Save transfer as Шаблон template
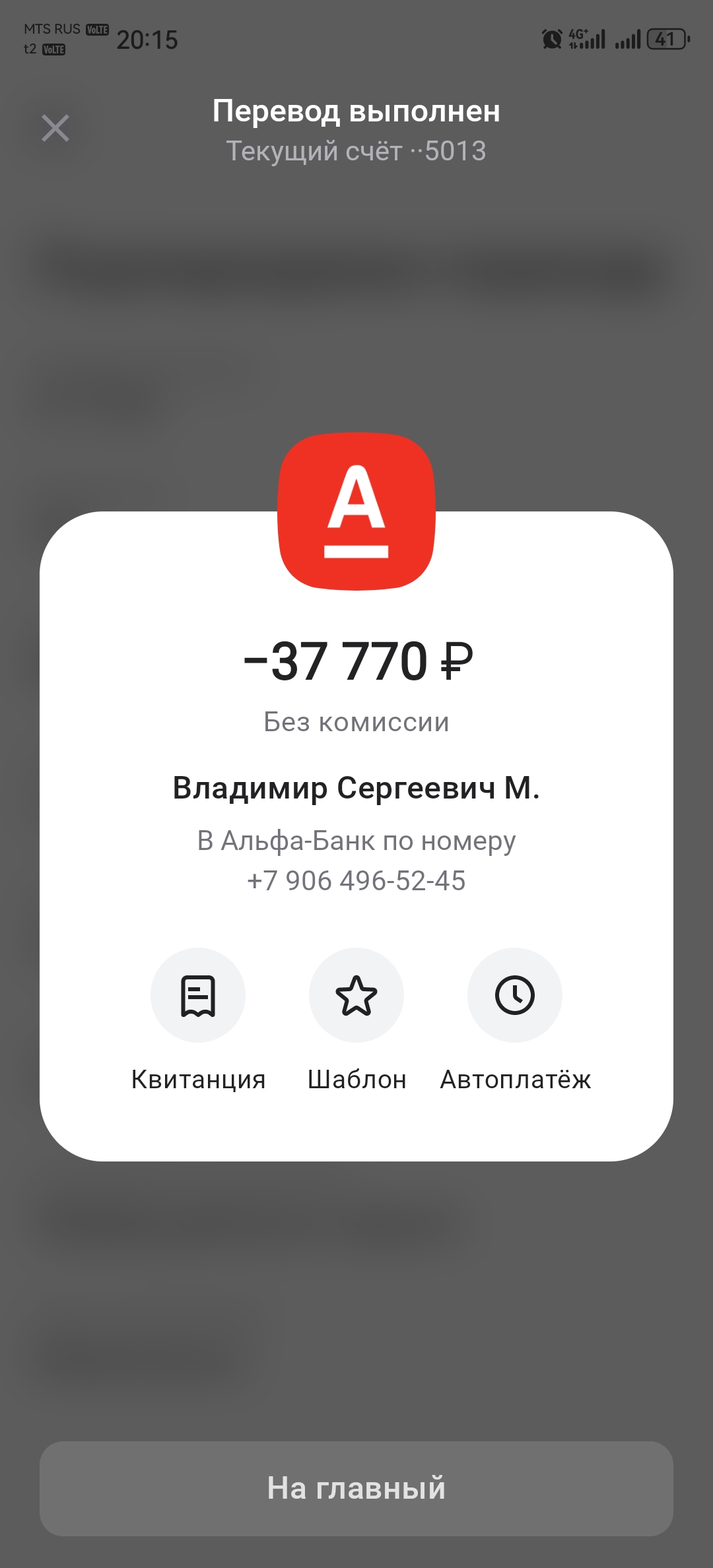713x1568 pixels. 356,995
